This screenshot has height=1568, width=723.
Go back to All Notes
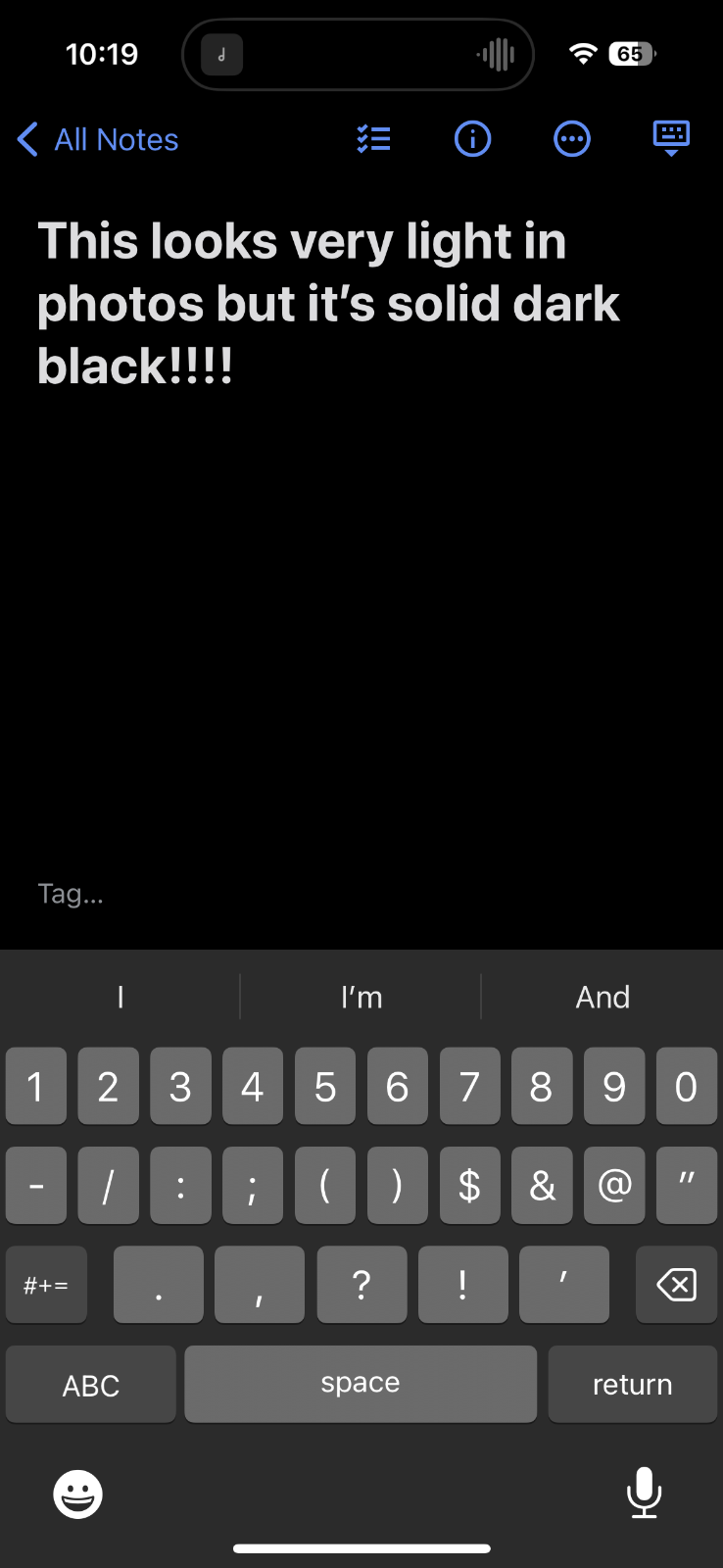98,140
